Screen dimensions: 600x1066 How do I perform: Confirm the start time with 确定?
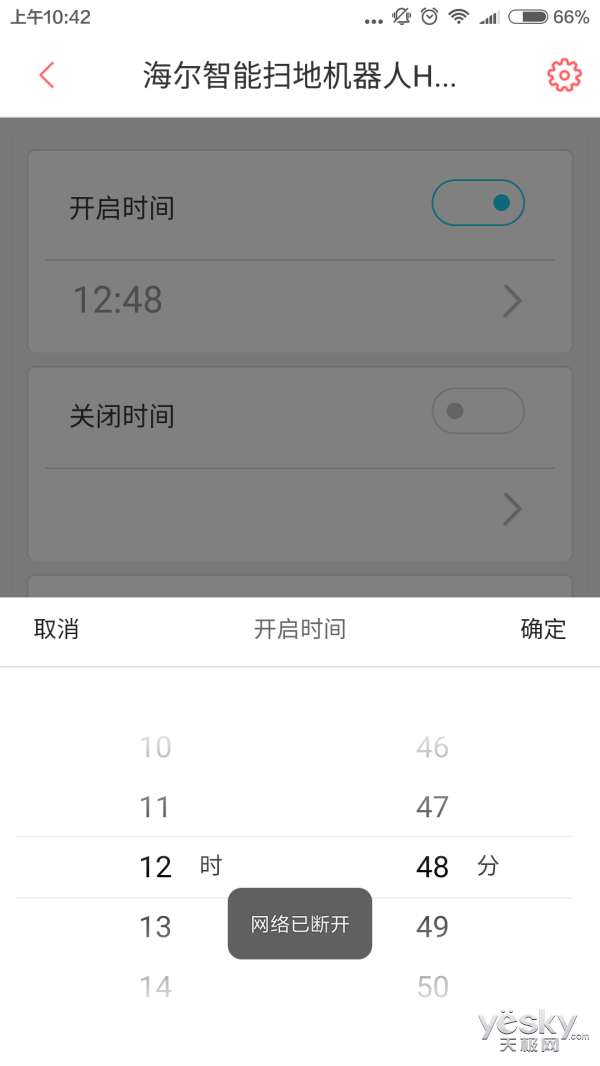pos(543,629)
